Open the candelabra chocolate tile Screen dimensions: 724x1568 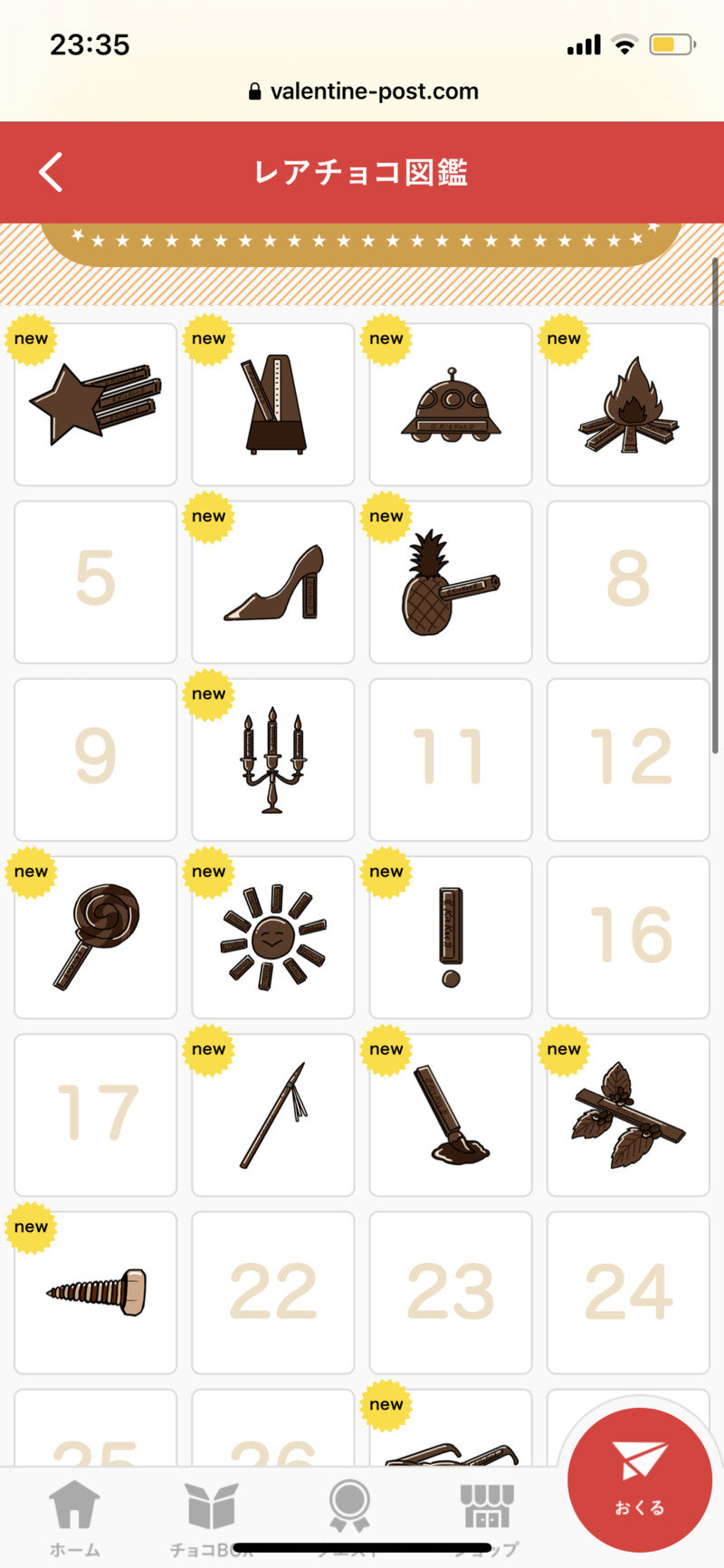[x=273, y=760]
